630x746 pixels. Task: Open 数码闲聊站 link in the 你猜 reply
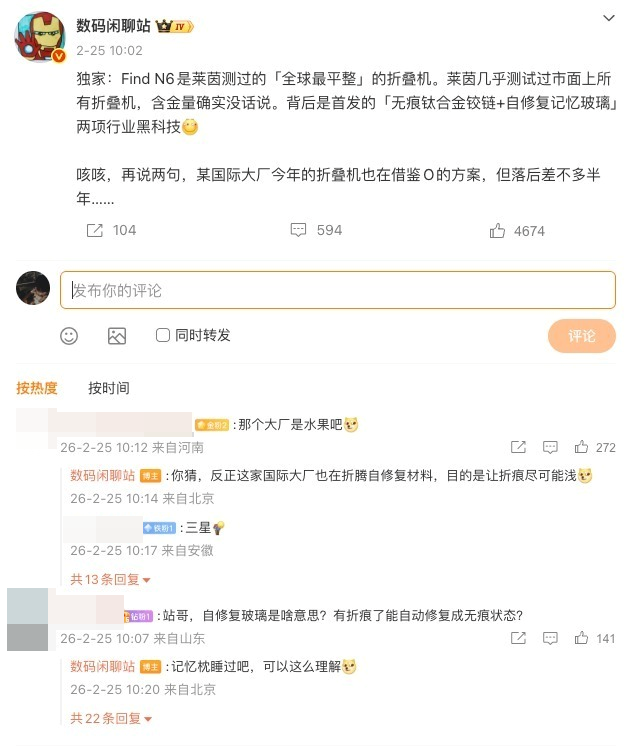(103, 475)
